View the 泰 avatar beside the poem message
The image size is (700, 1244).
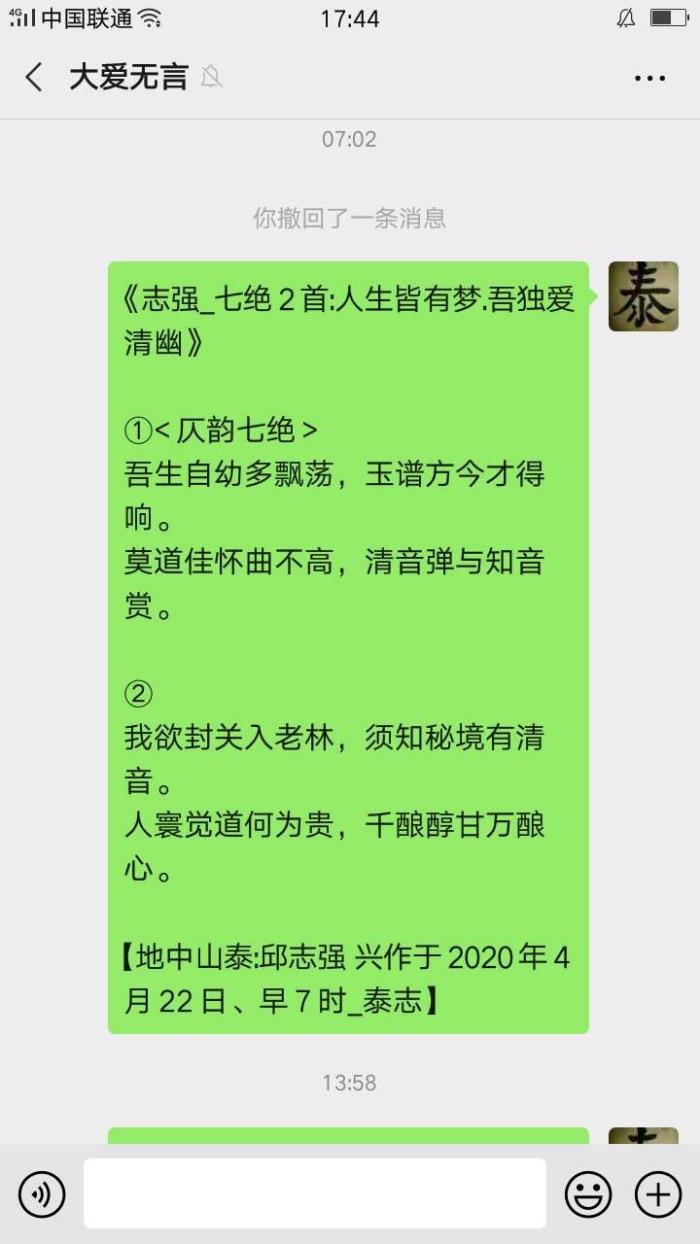(643, 297)
